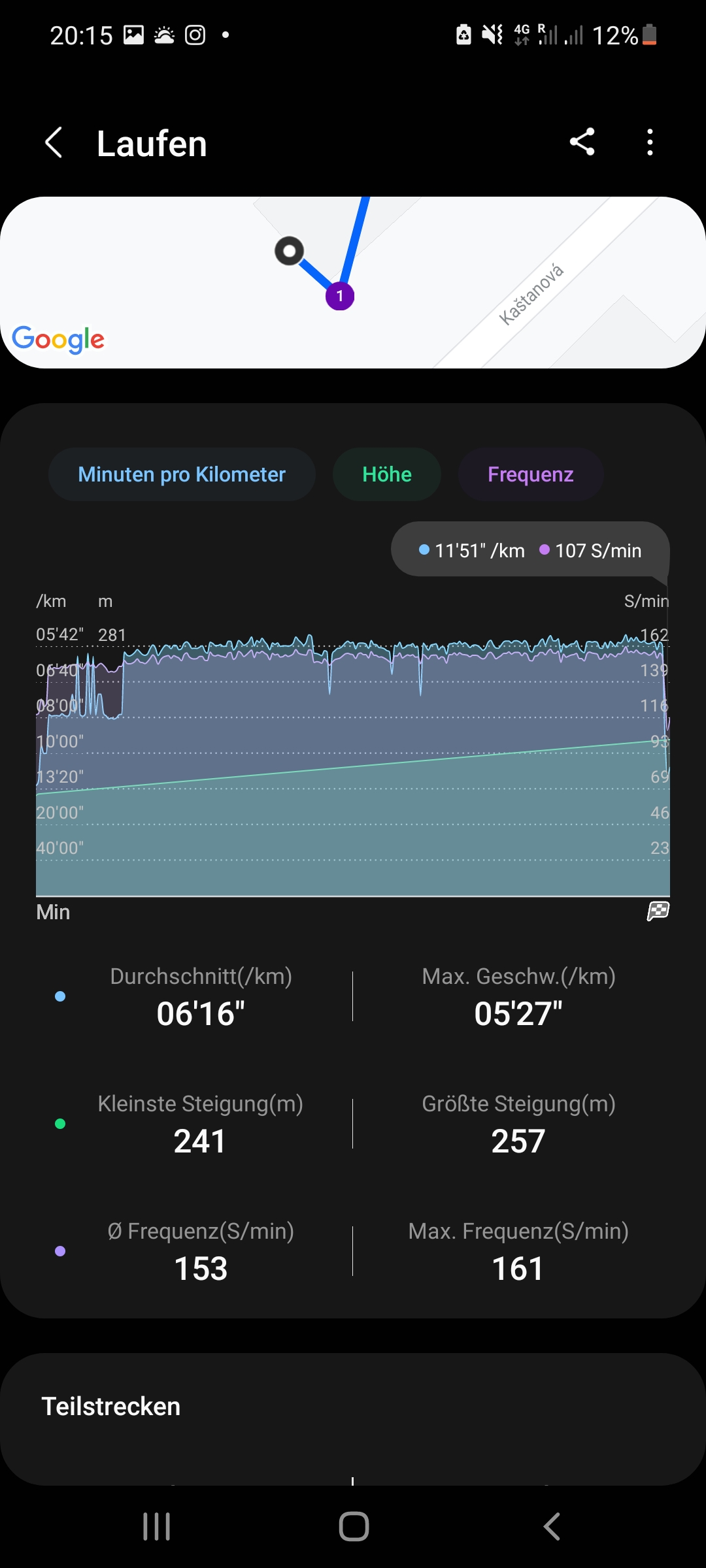Go back from the Laufen screen
Screen dimensions: 706x1568
point(54,142)
